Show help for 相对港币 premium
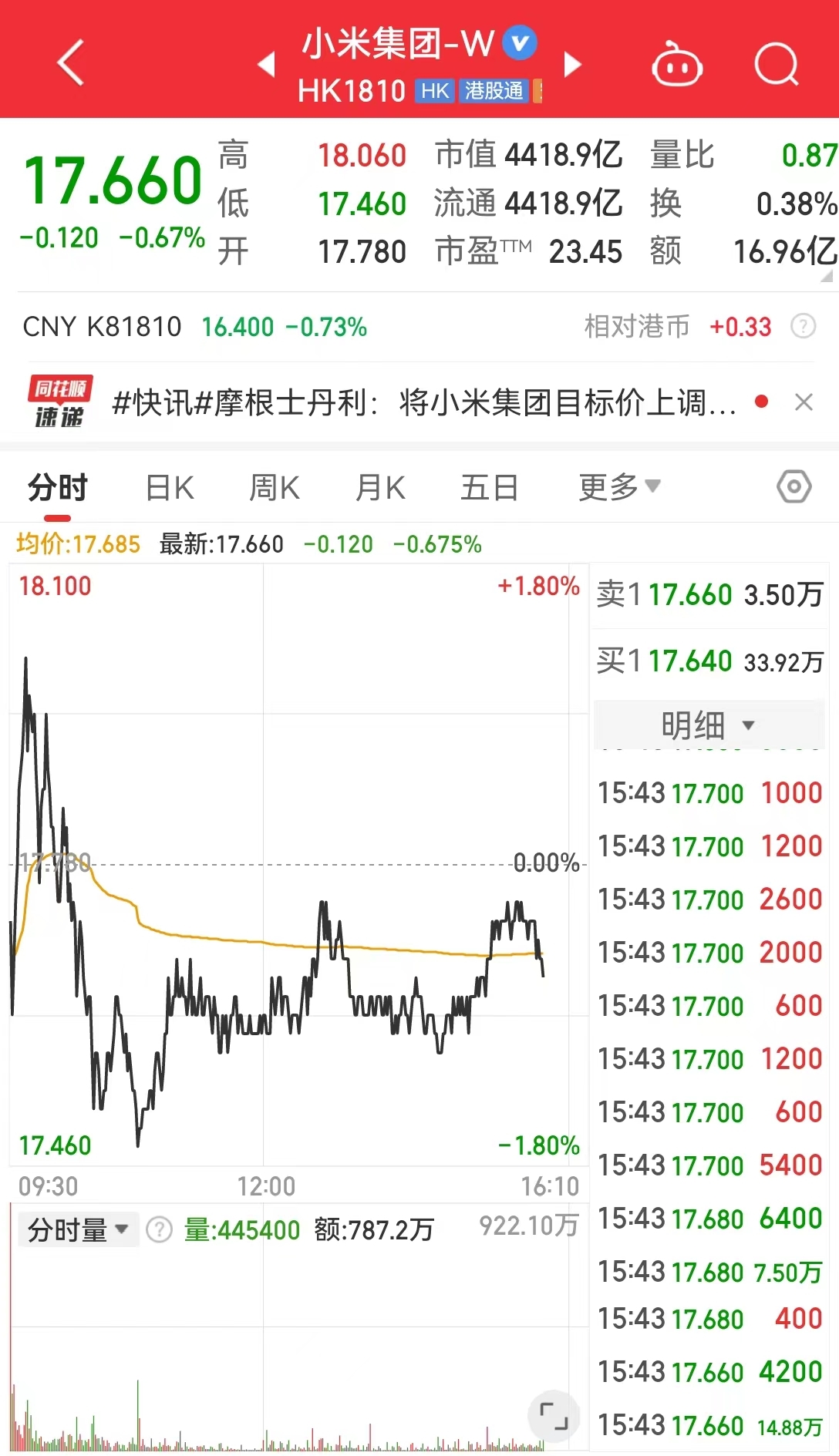839x1456 pixels. click(803, 327)
